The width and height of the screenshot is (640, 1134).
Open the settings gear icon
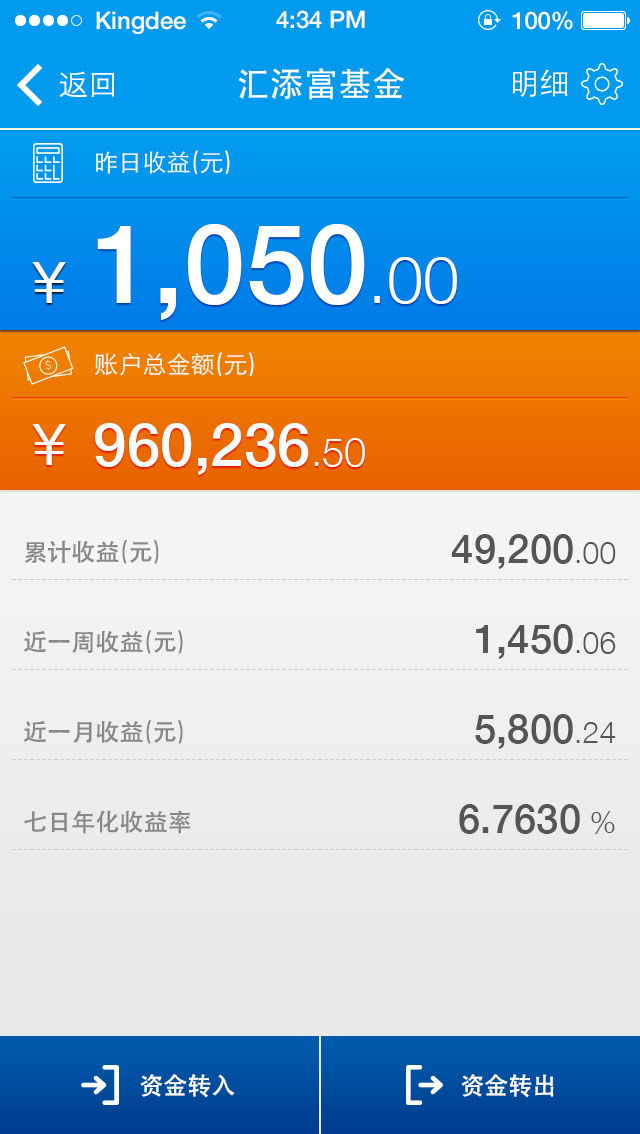pos(602,85)
